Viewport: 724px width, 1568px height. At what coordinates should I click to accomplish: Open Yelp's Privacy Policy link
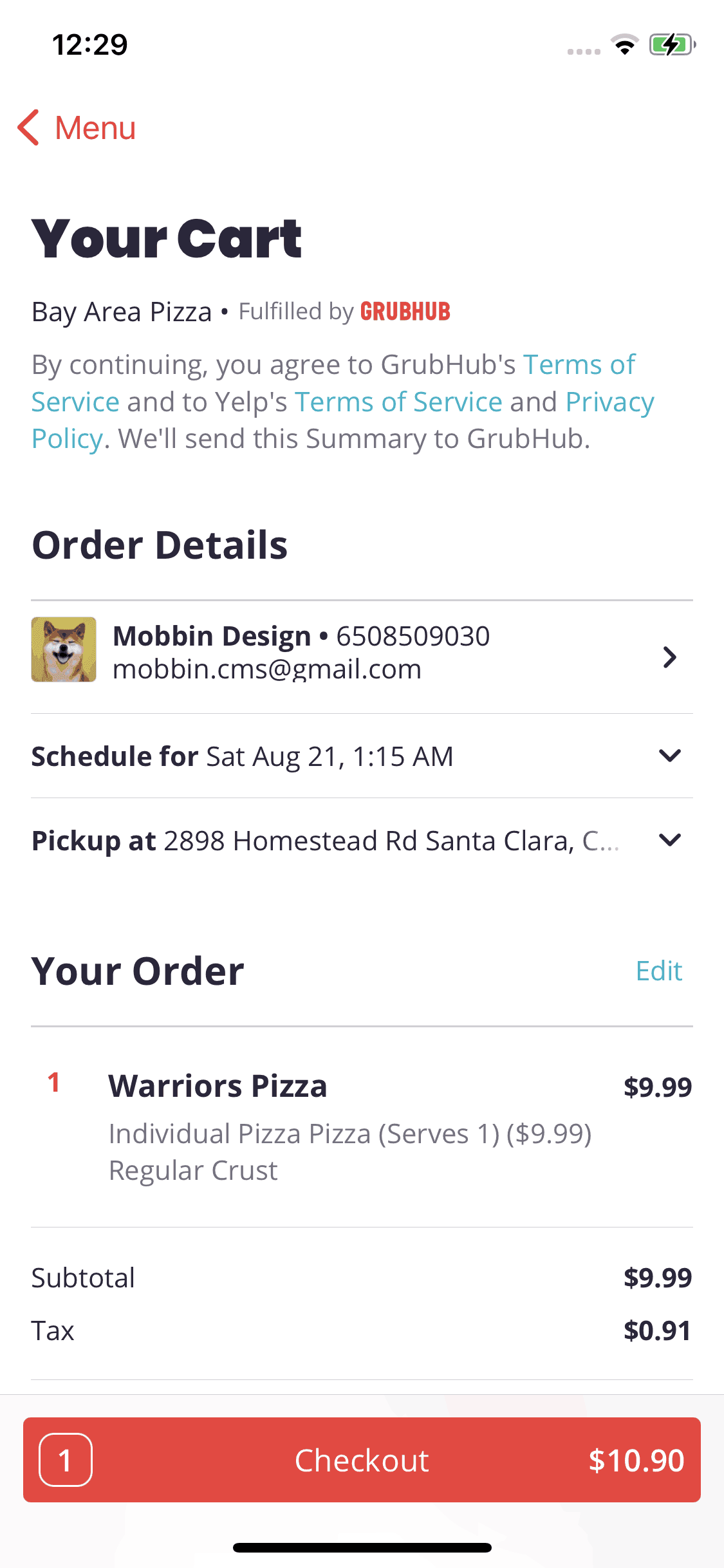609,402
